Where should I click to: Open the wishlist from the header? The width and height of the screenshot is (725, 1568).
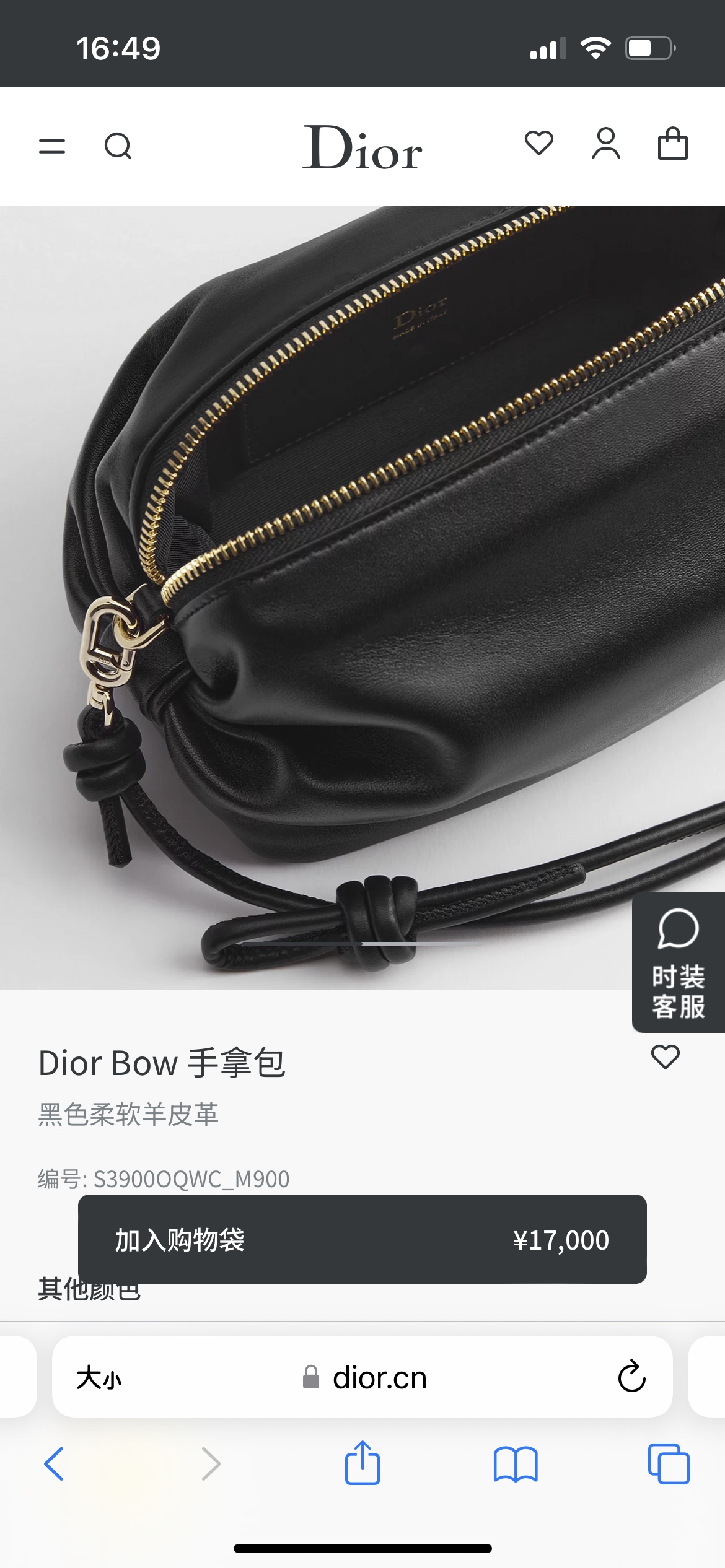click(538, 144)
